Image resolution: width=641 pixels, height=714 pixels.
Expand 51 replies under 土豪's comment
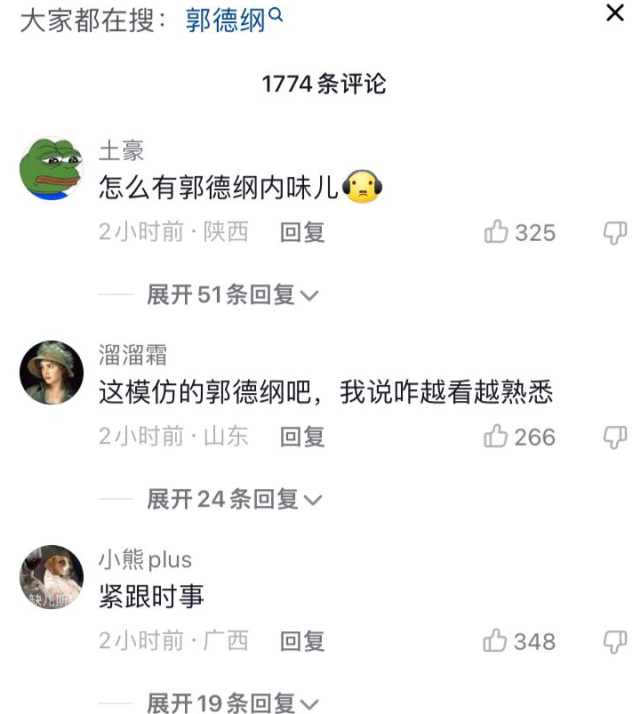[x=232, y=295]
